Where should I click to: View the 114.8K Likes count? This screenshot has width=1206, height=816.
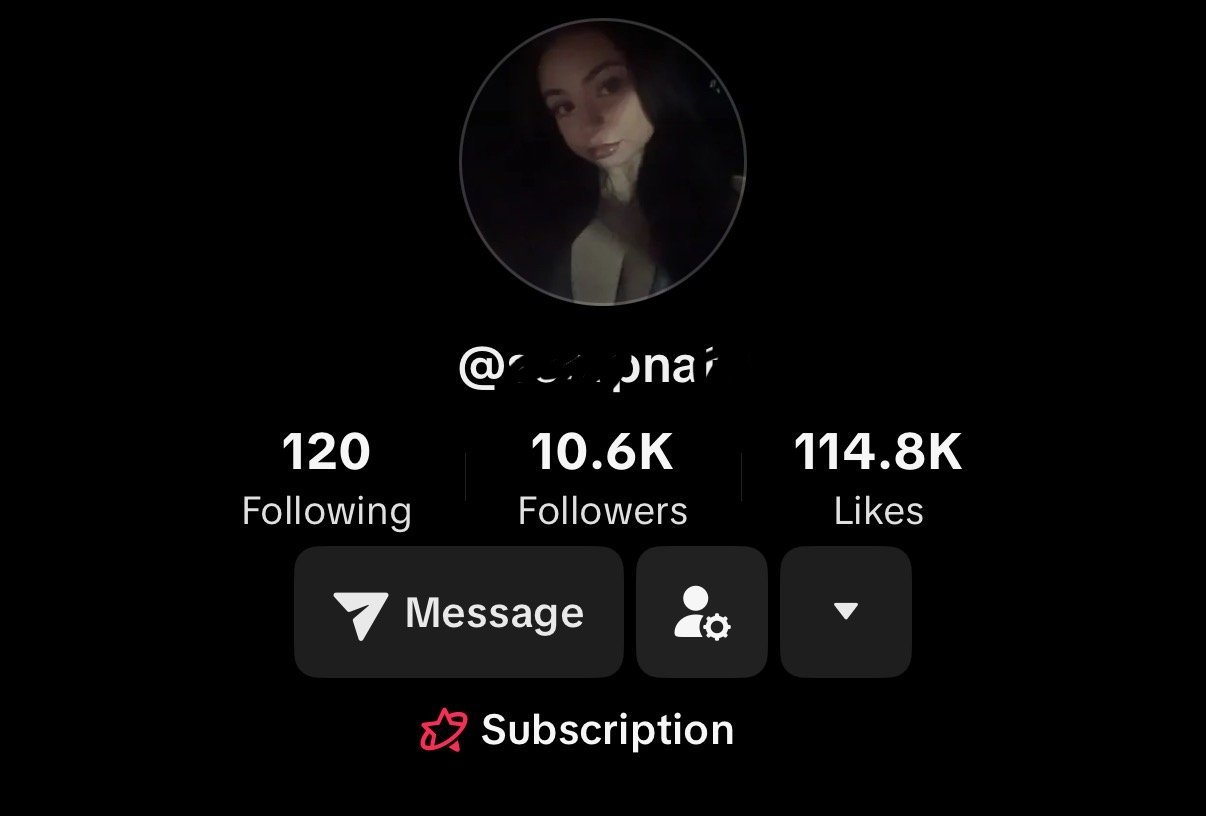(x=878, y=478)
